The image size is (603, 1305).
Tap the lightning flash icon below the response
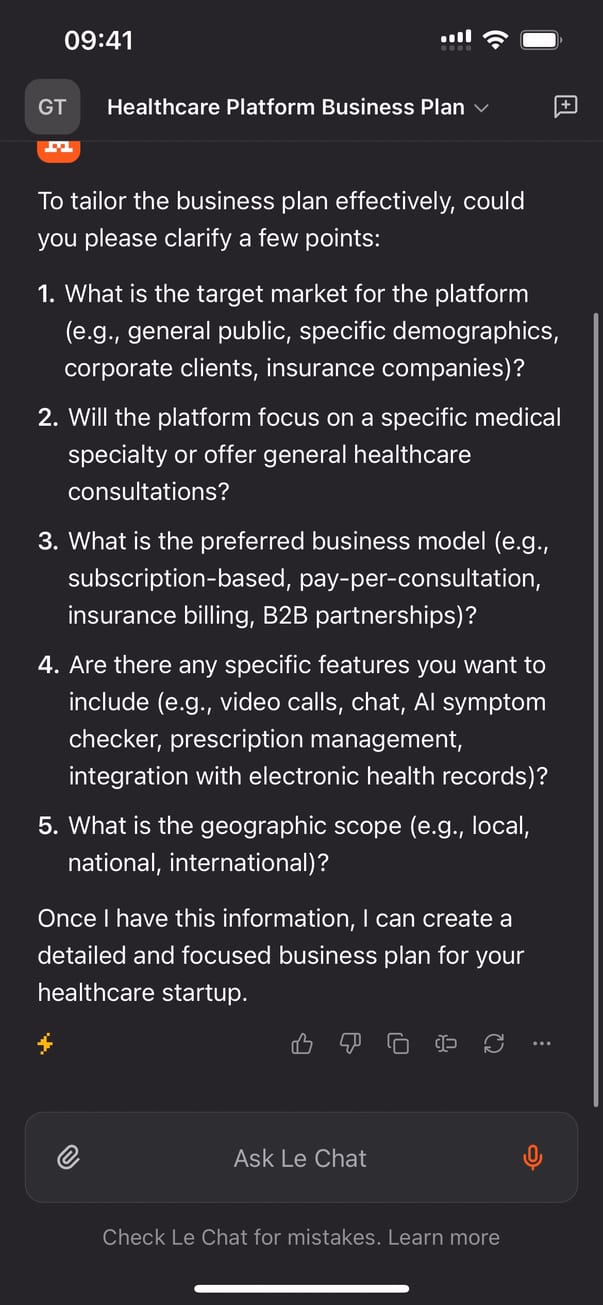[45, 1044]
